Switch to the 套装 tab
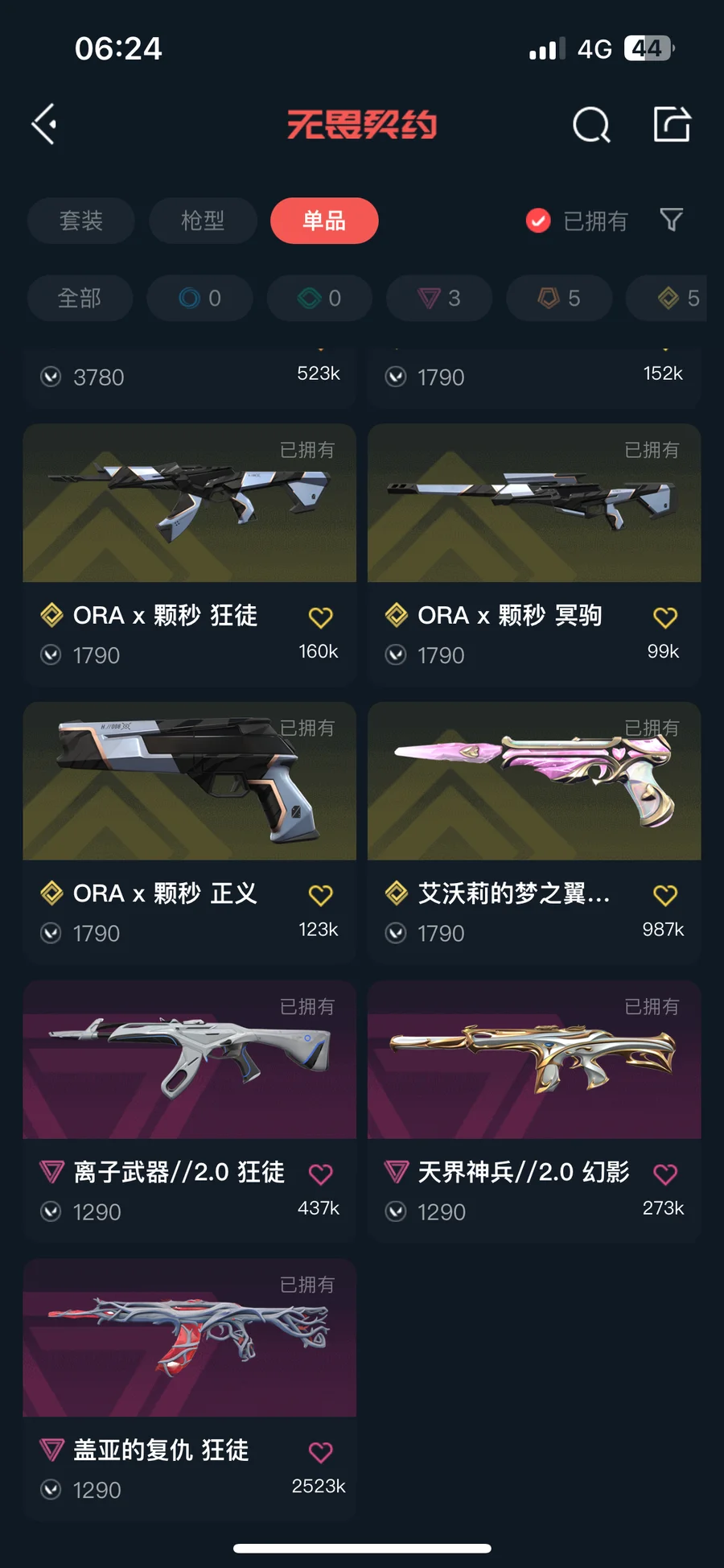Image resolution: width=724 pixels, height=1568 pixels. pos(80,221)
